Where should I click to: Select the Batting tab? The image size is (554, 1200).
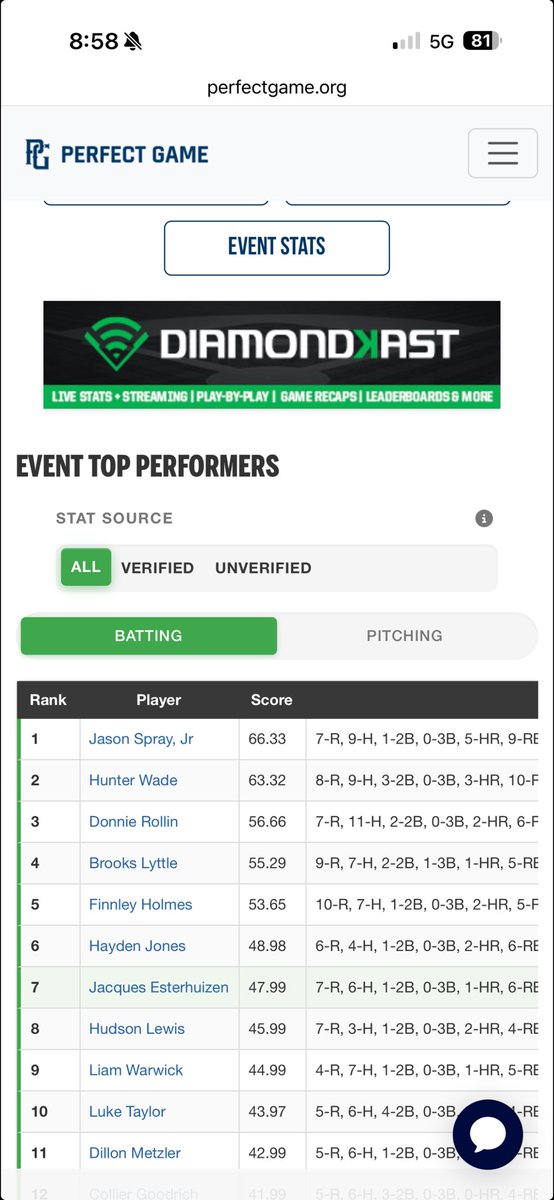(x=148, y=635)
